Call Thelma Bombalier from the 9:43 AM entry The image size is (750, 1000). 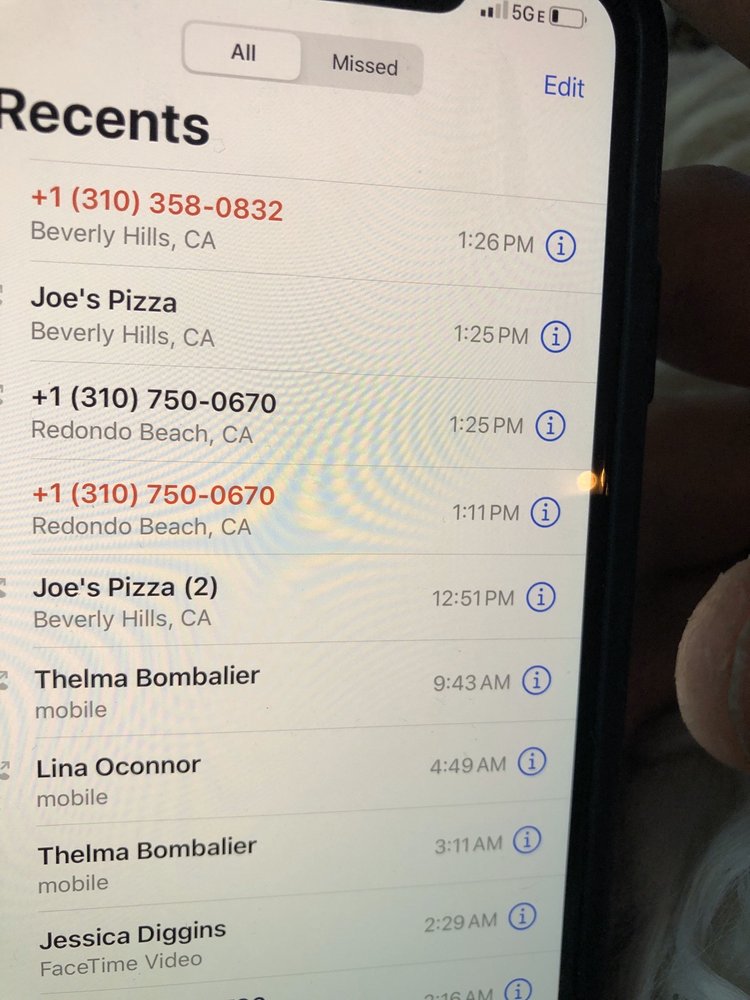click(147, 678)
